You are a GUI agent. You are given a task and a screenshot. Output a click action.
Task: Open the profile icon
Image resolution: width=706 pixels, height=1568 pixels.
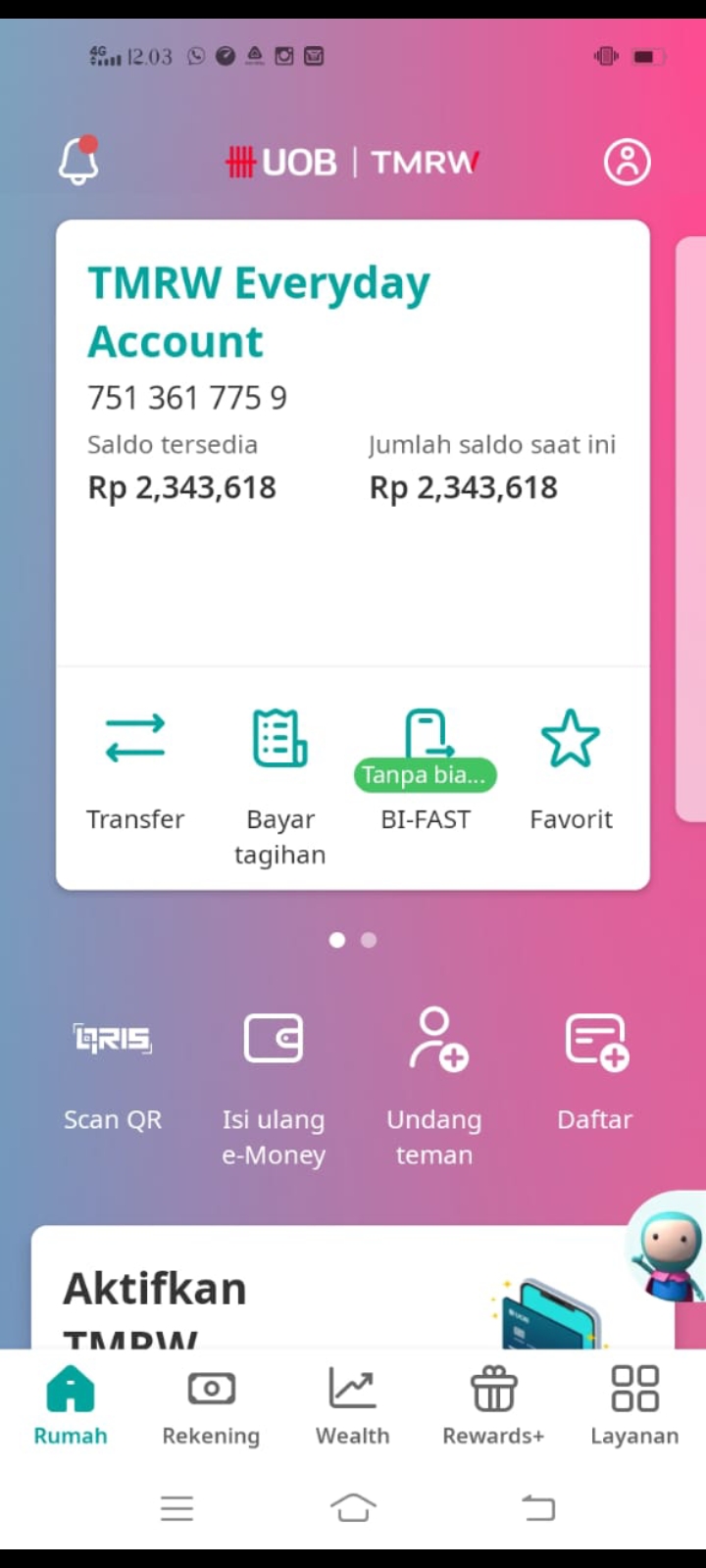pyautogui.click(x=627, y=162)
